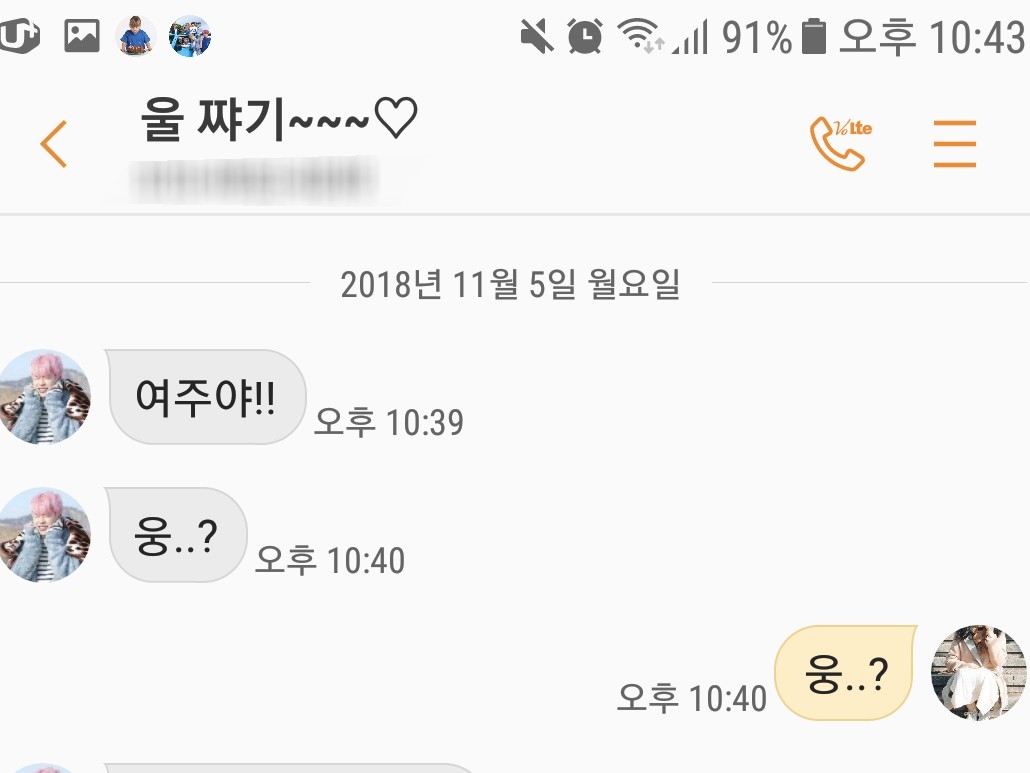Tap the yellow sent 웅..? bubble
1030x773 pixels.
[846, 673]
